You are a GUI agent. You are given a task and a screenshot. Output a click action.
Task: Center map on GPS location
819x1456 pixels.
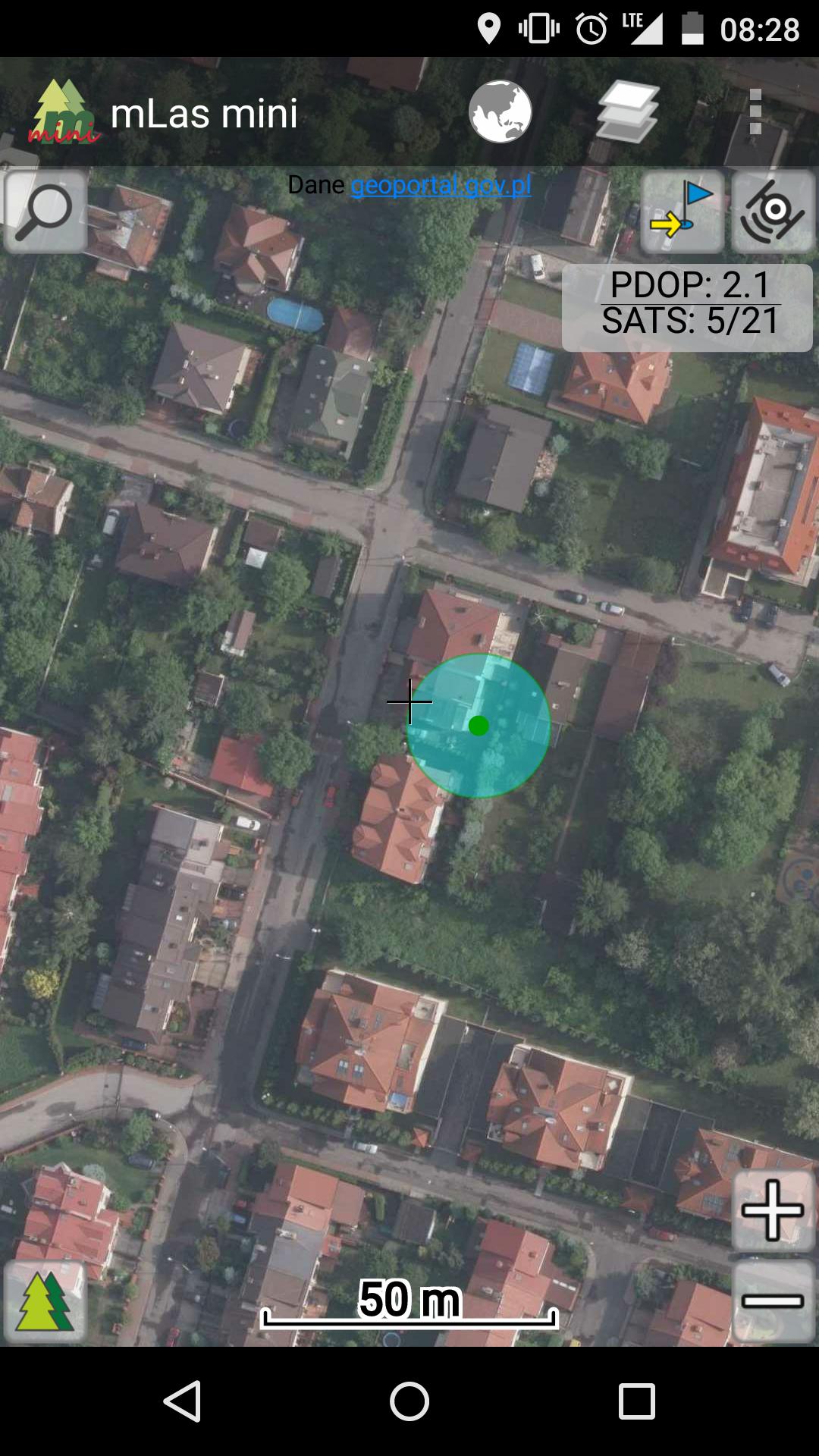click(773, 212)
